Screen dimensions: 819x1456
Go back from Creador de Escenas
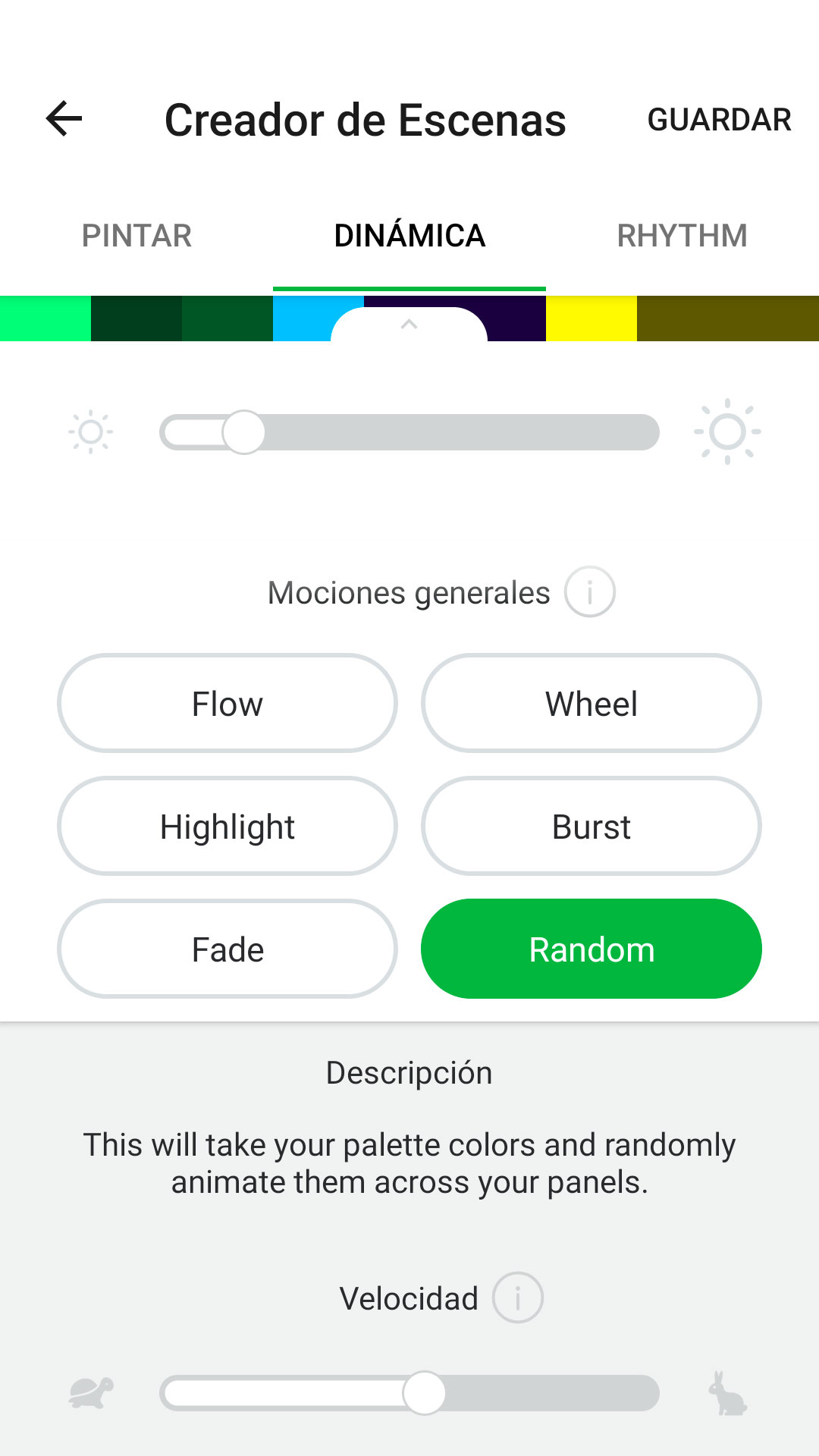(x=64, y=119)
